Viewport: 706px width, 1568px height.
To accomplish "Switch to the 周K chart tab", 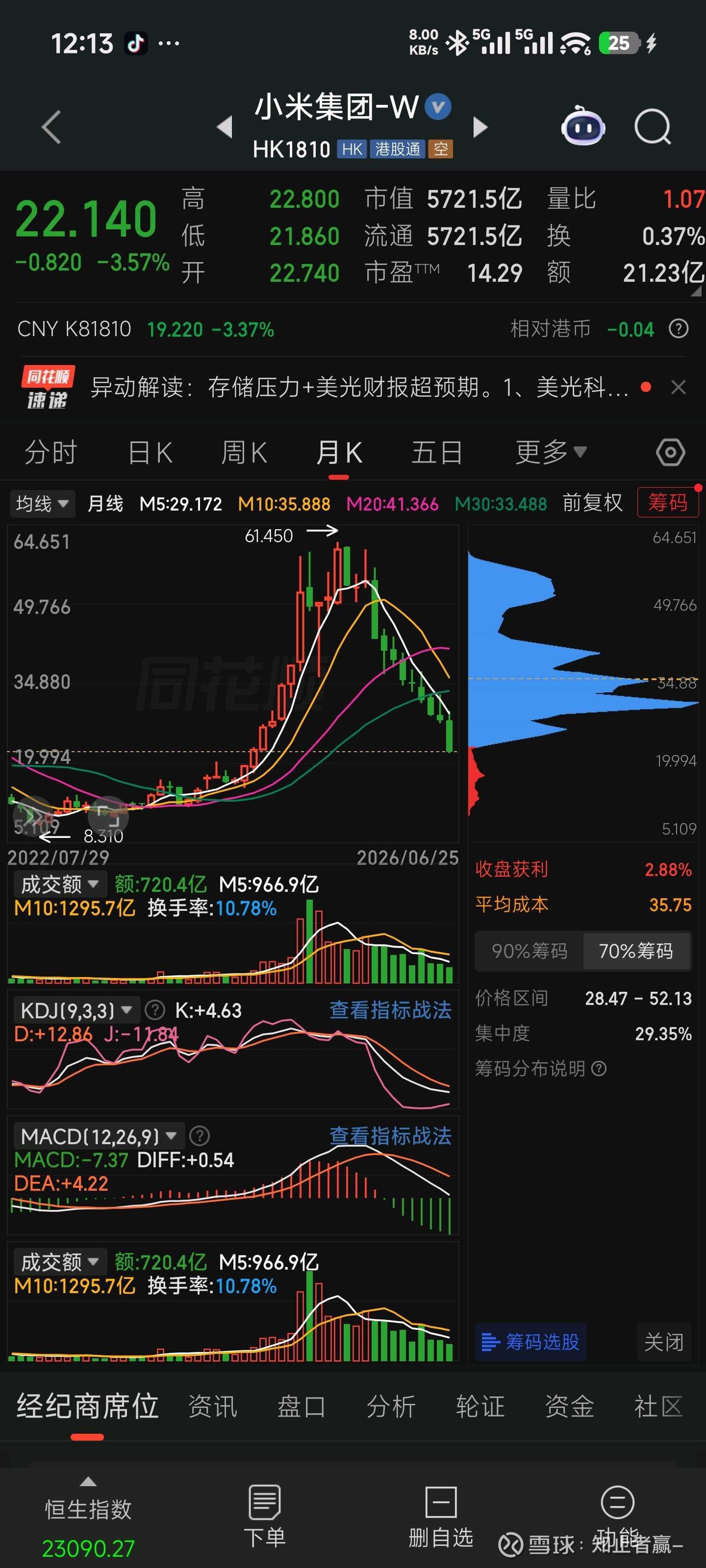I will point(244,452).
